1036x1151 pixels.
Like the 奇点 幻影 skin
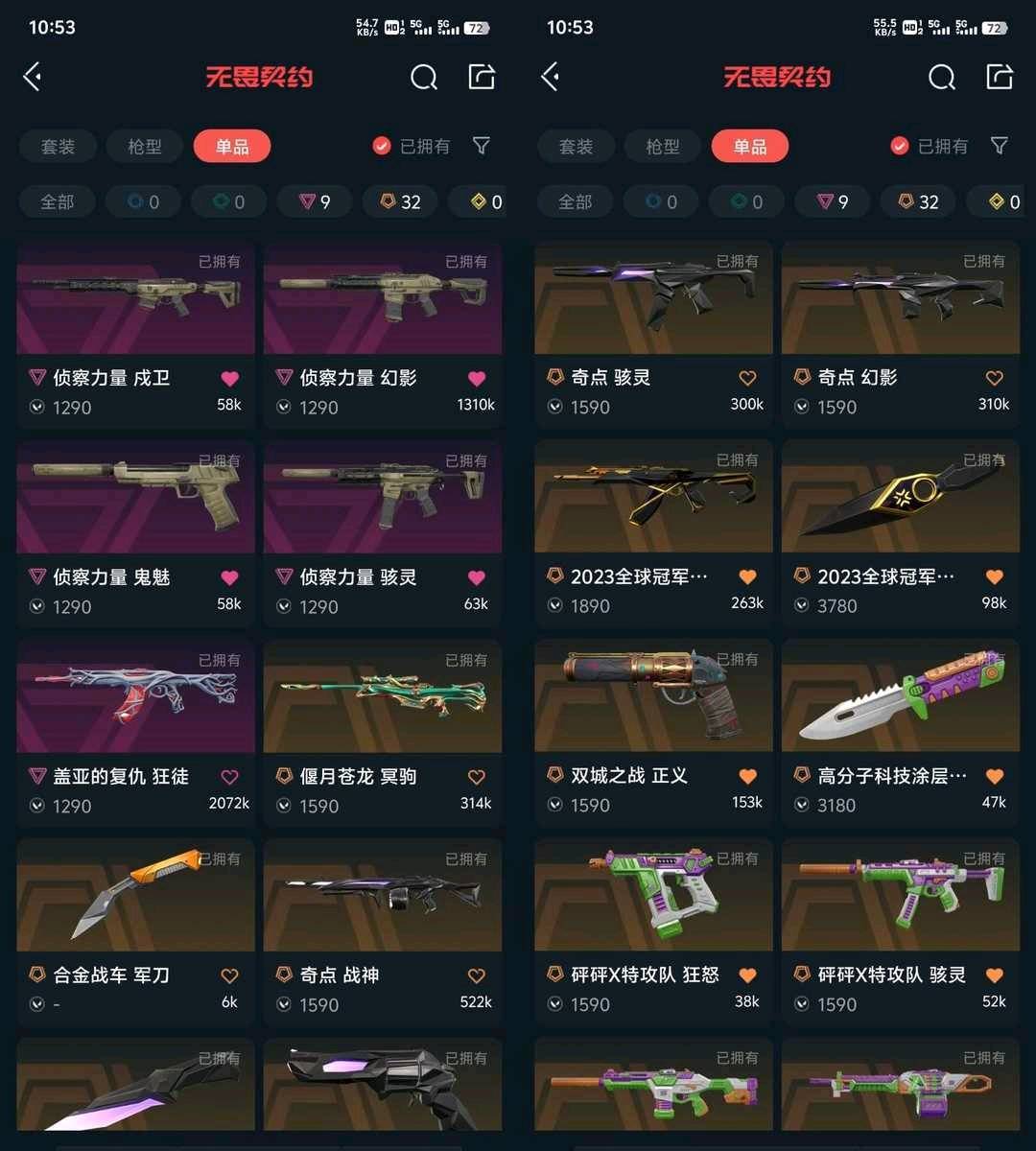click(995, 378)
